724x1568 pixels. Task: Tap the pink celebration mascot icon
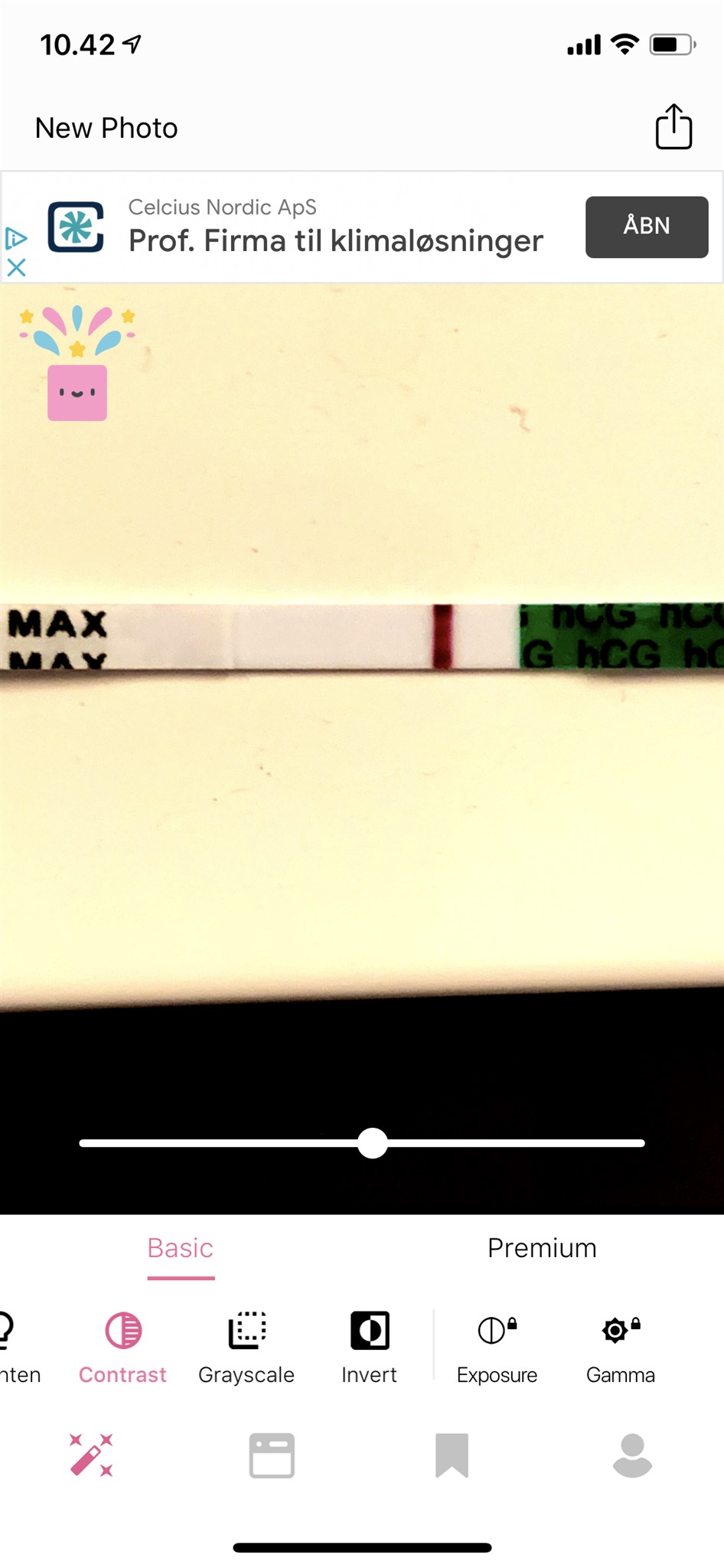tap(77, 364)
